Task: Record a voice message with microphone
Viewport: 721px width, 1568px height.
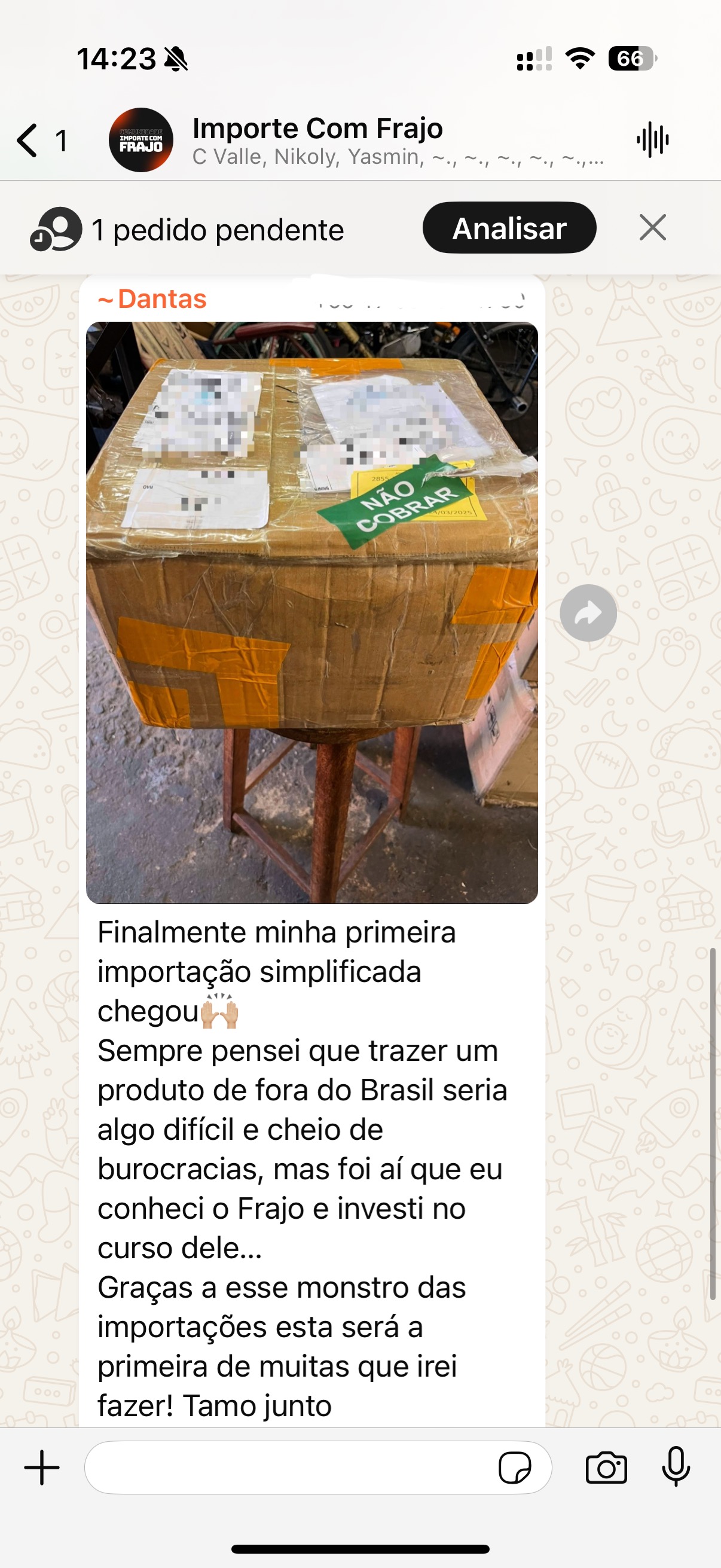Action: [676, 1468]
